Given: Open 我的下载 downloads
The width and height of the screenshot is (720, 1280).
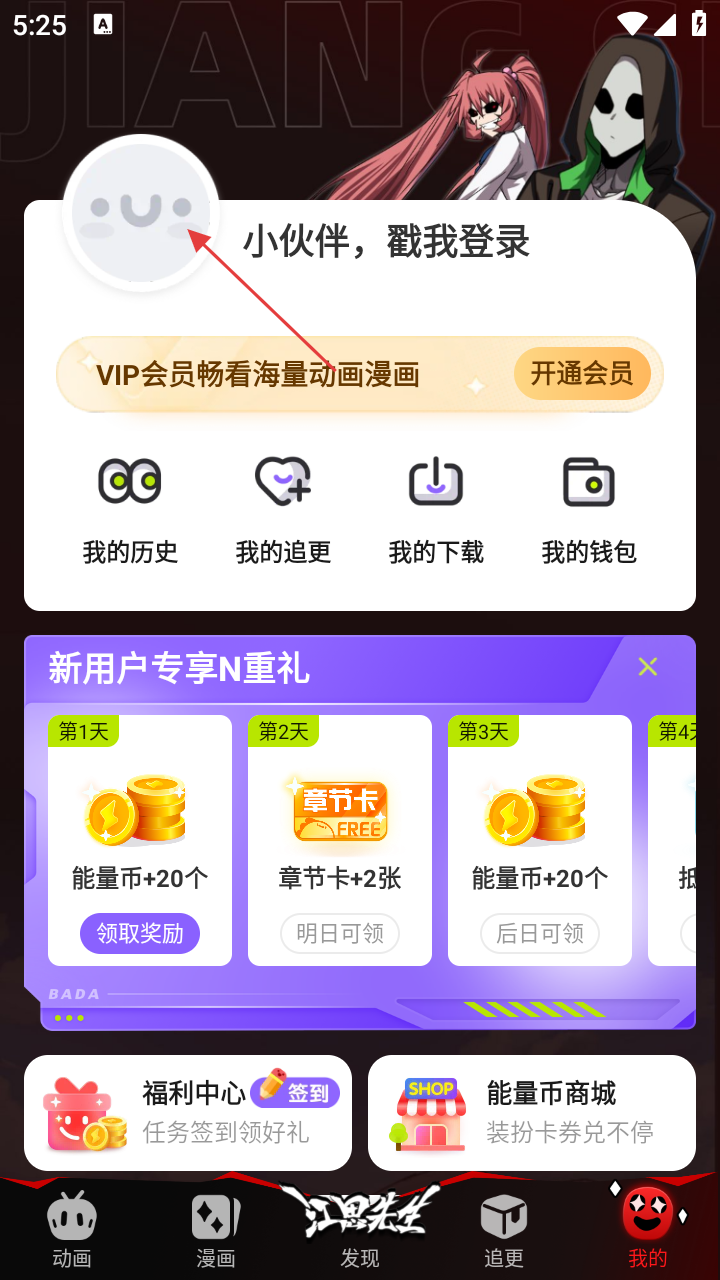Looking at the screenshot, I should point(436,510).
